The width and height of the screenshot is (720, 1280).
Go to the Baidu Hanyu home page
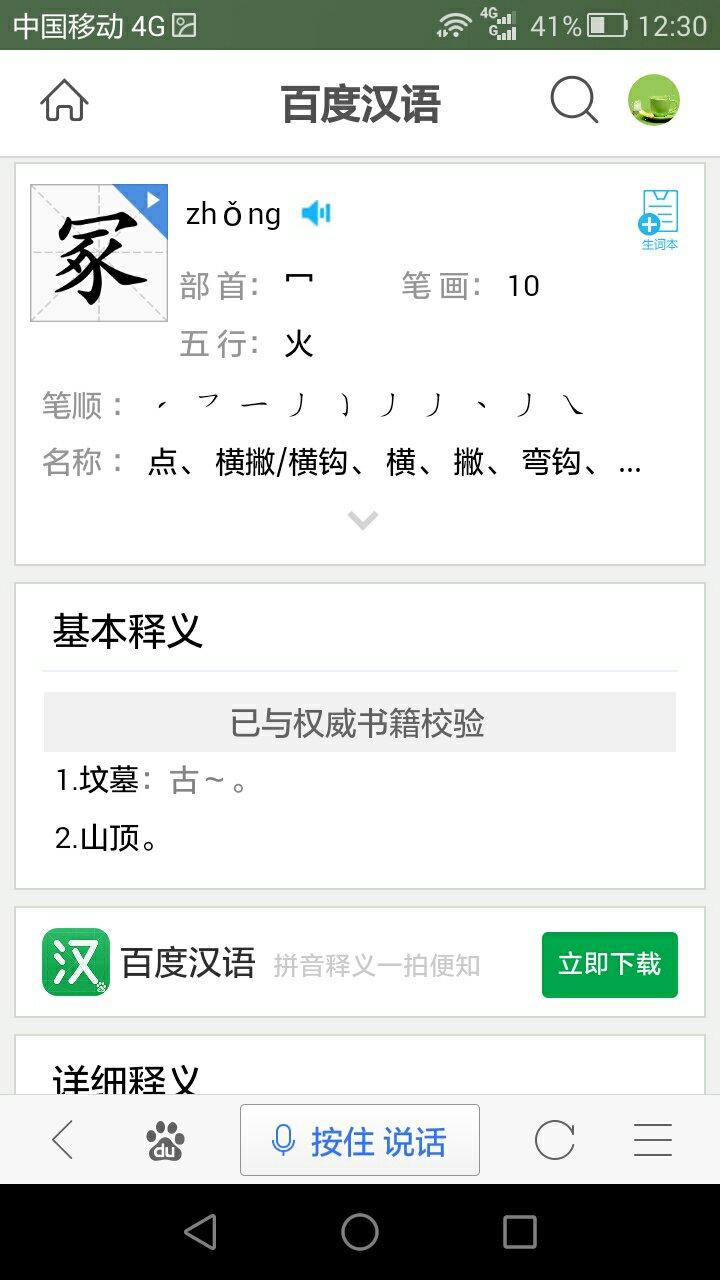[64, 102]
